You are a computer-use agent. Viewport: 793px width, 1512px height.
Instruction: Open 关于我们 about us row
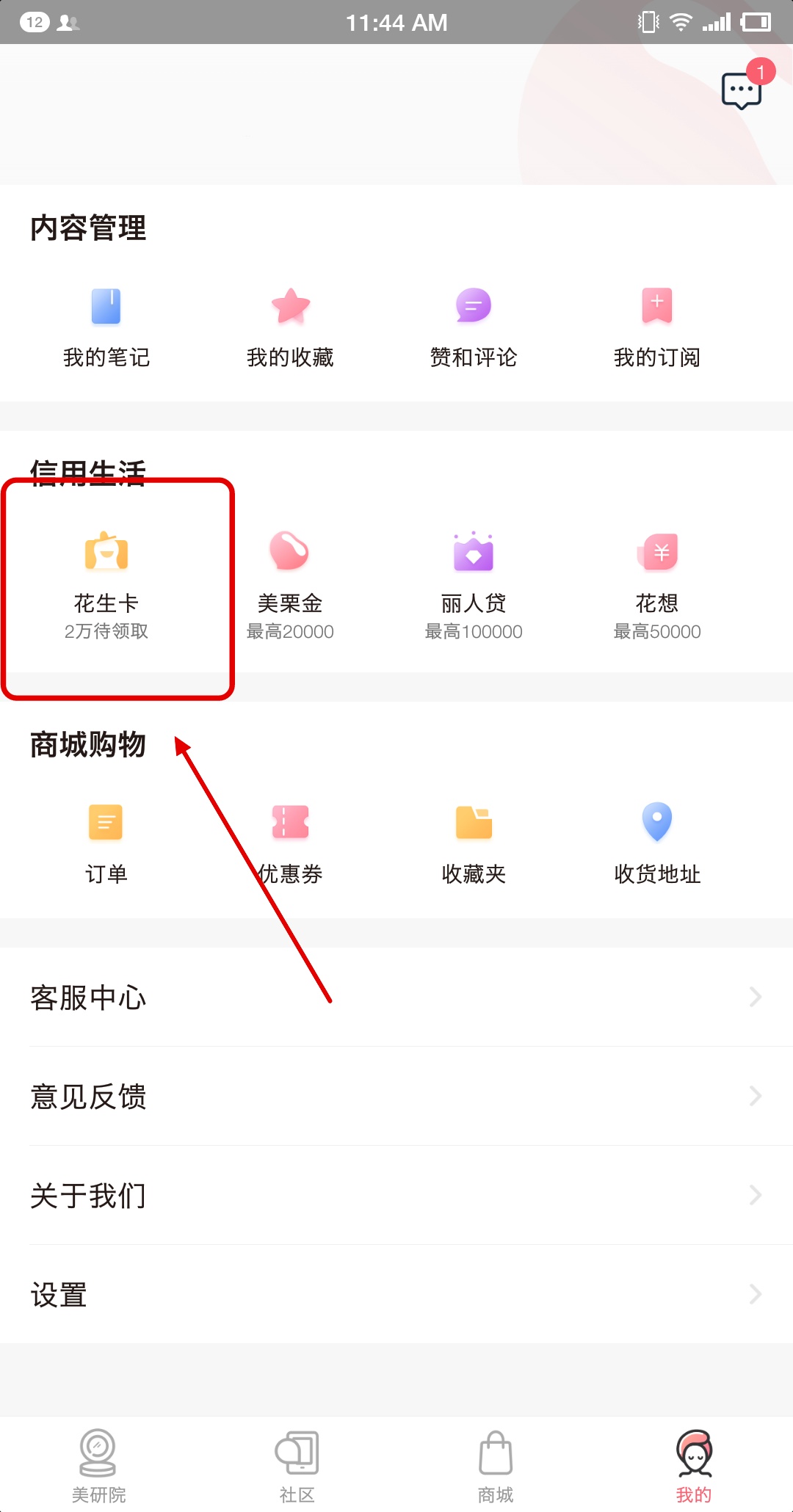[x=396, y=1196]
